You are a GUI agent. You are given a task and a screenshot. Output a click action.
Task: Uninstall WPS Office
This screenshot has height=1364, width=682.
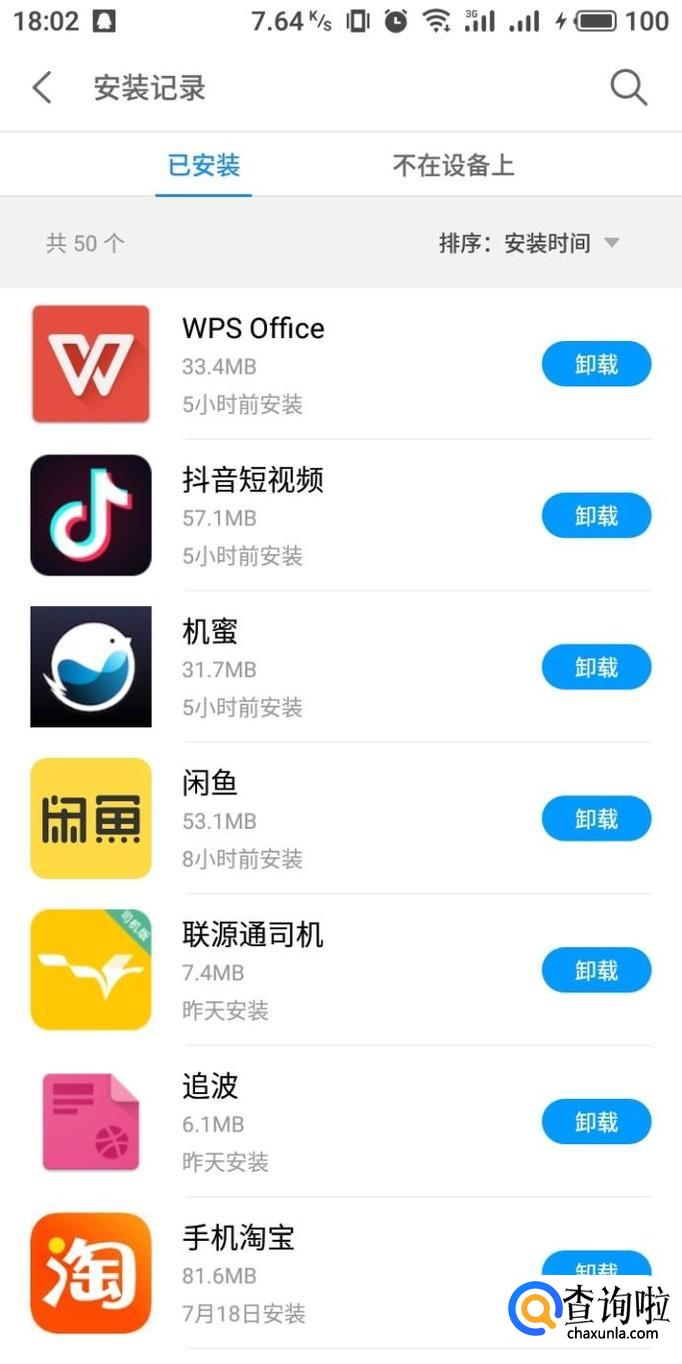click(x=596, y=365)
